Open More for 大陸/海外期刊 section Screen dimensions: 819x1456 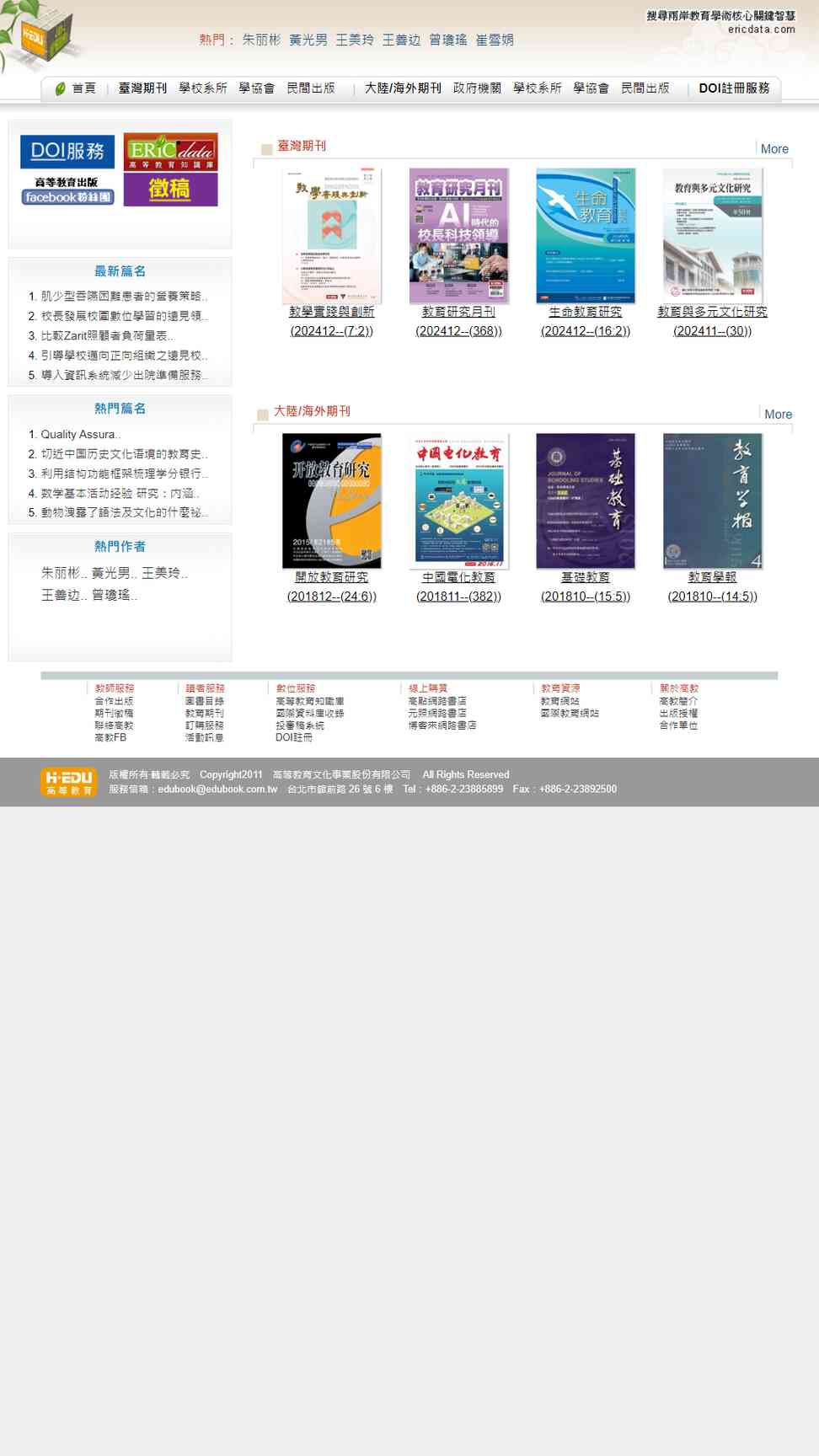(778, 415)
